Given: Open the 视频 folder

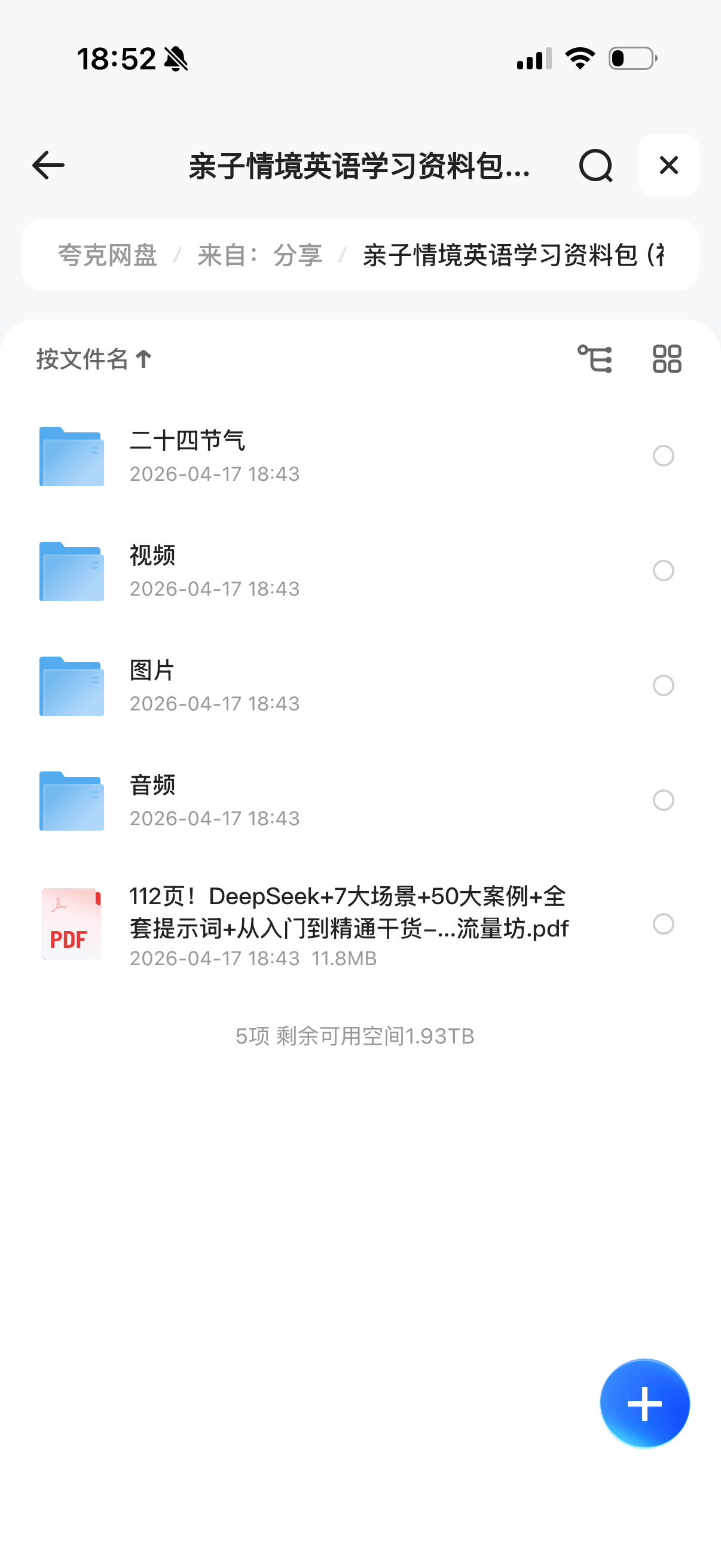Looking at the screenshot, I should [152, 571].
